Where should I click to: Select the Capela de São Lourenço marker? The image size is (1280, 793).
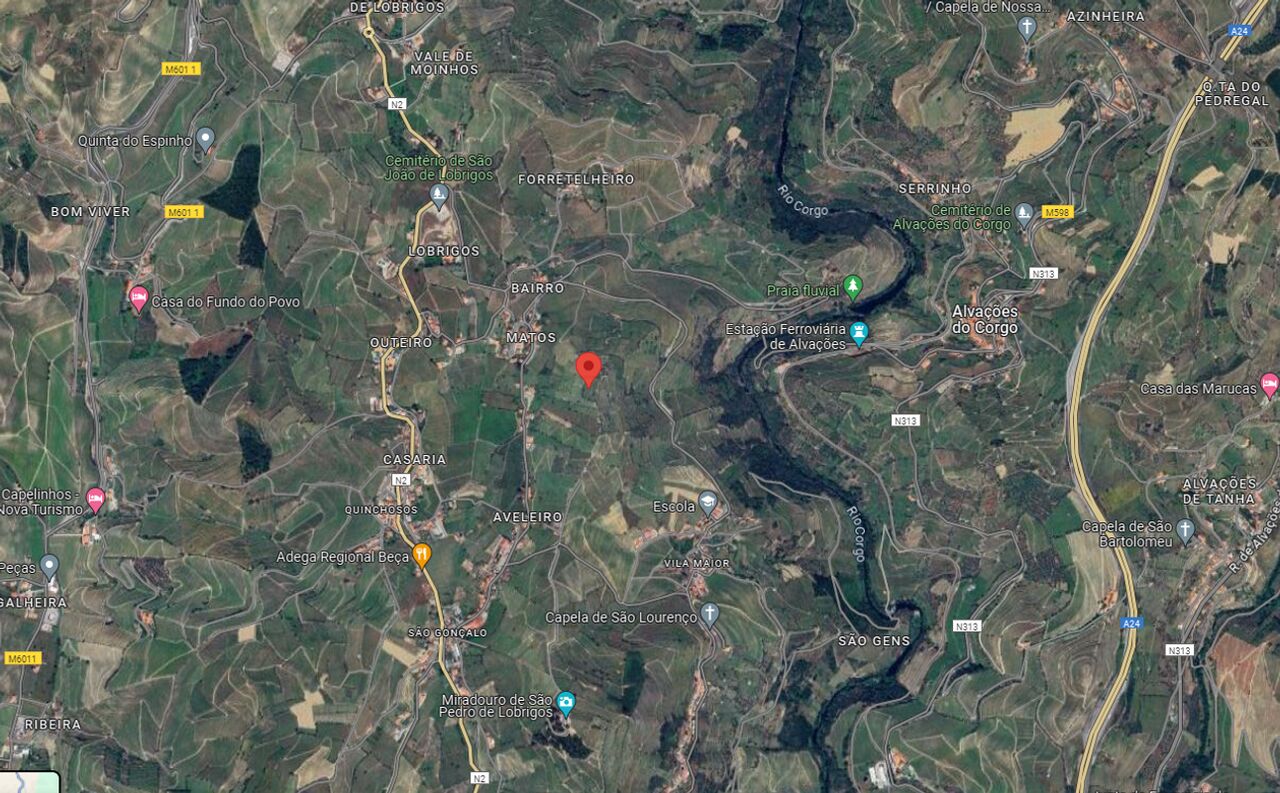[x=710, y=614]
